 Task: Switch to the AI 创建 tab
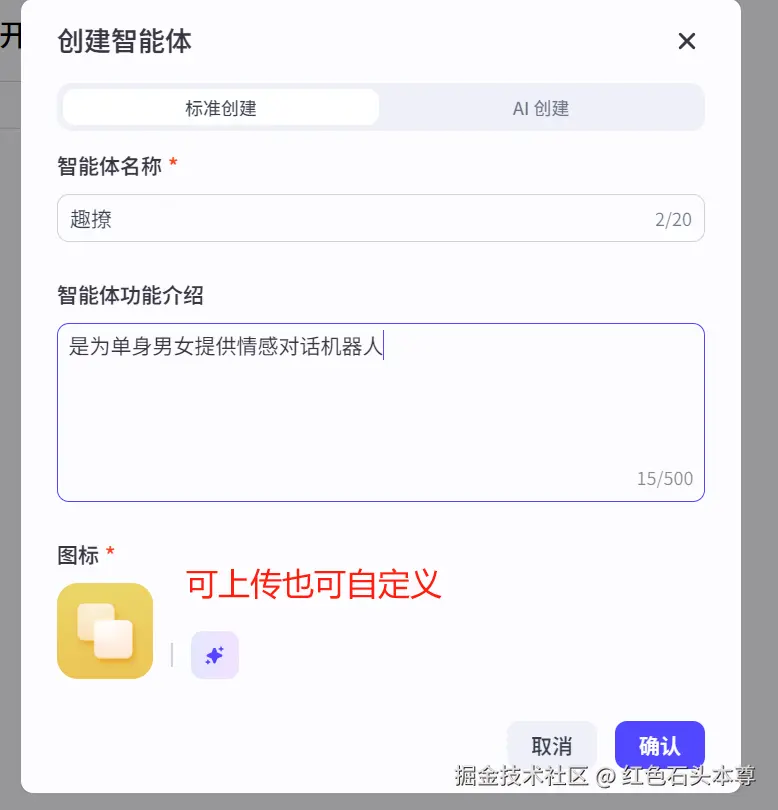[x=541, y=108]
